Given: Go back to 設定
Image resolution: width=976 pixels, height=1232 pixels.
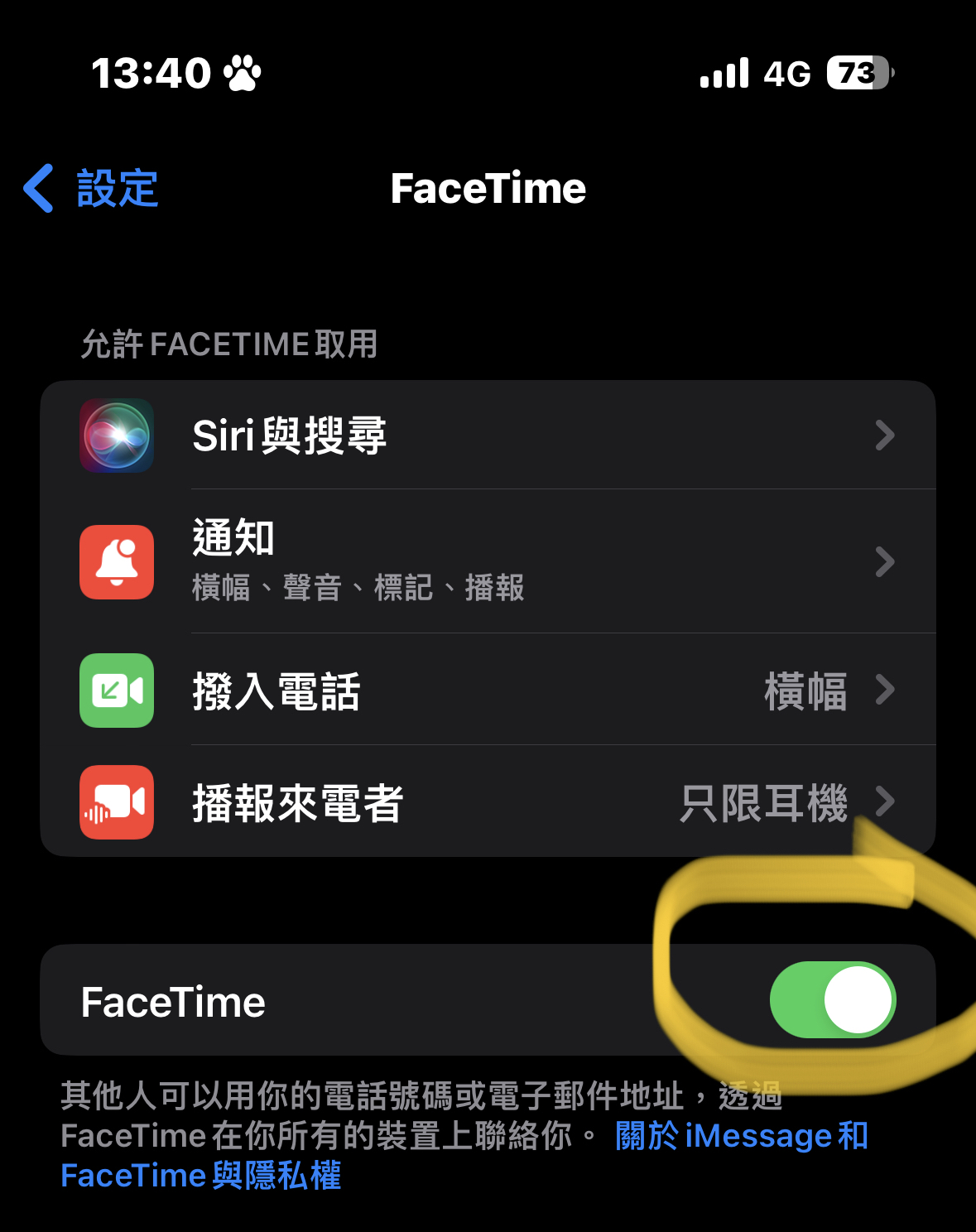Looking at the screenshot, I should point(91,189).
